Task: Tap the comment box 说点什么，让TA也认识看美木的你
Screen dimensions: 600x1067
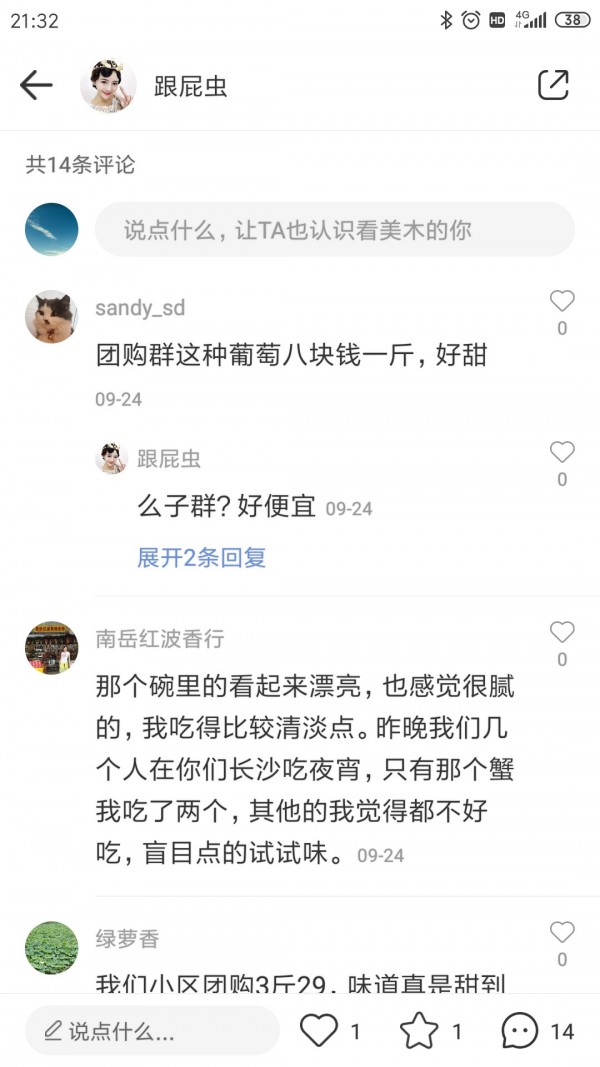Action: click(x=334, y=230)
